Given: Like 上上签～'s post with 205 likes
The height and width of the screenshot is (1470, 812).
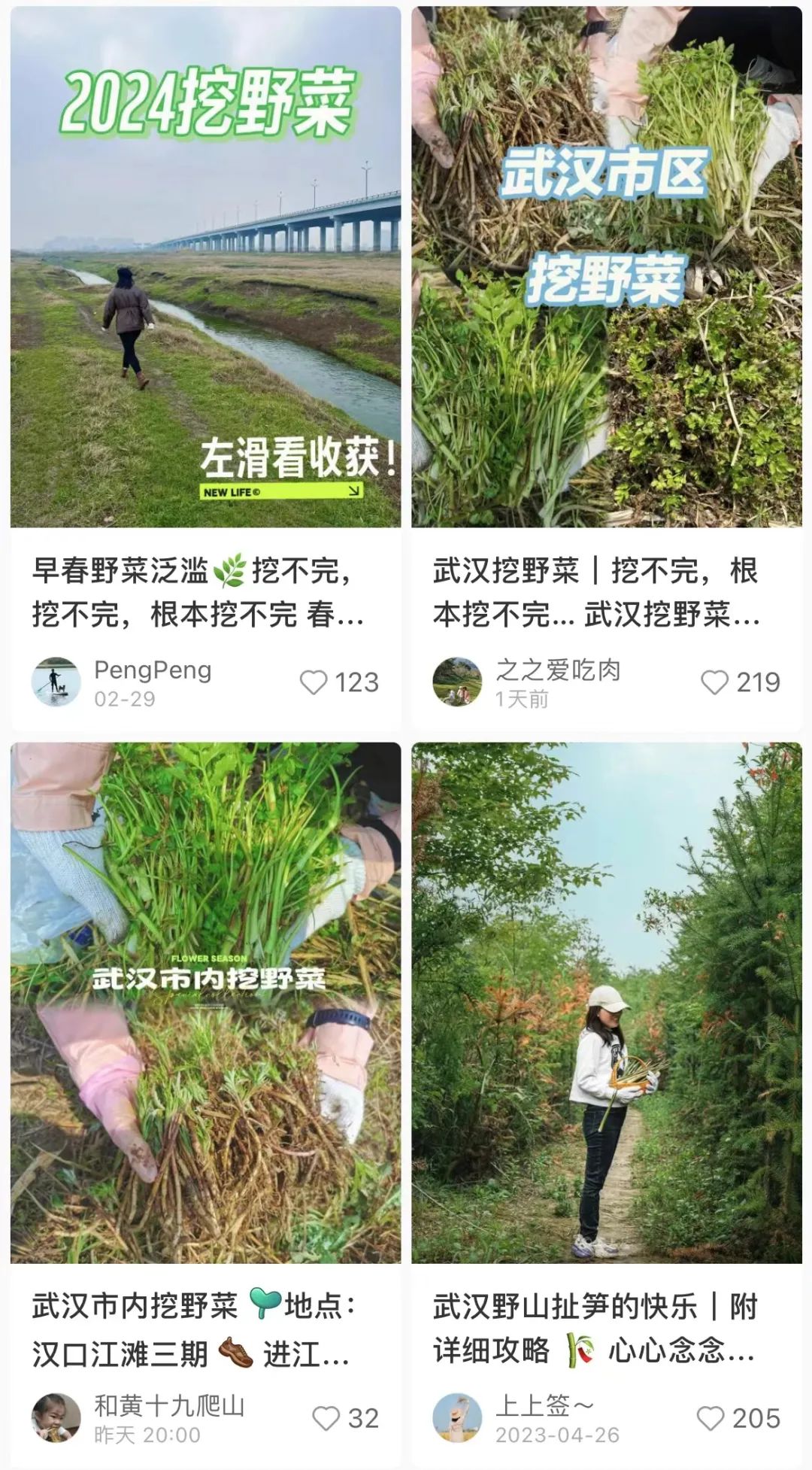Looking at the screenshot, I should click(x=710, y=1418).
